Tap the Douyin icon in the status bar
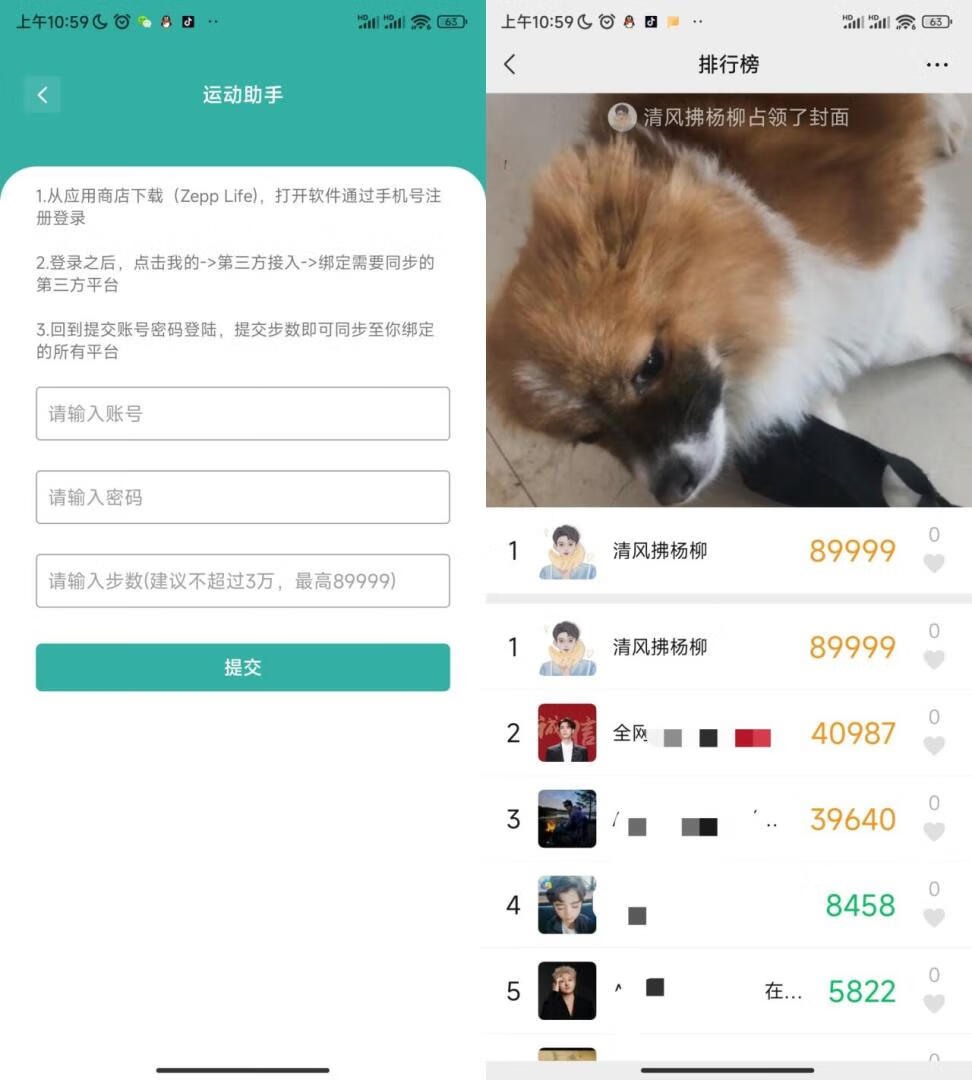This screenshot has width=972, height=1080. [x=187, y=21]
